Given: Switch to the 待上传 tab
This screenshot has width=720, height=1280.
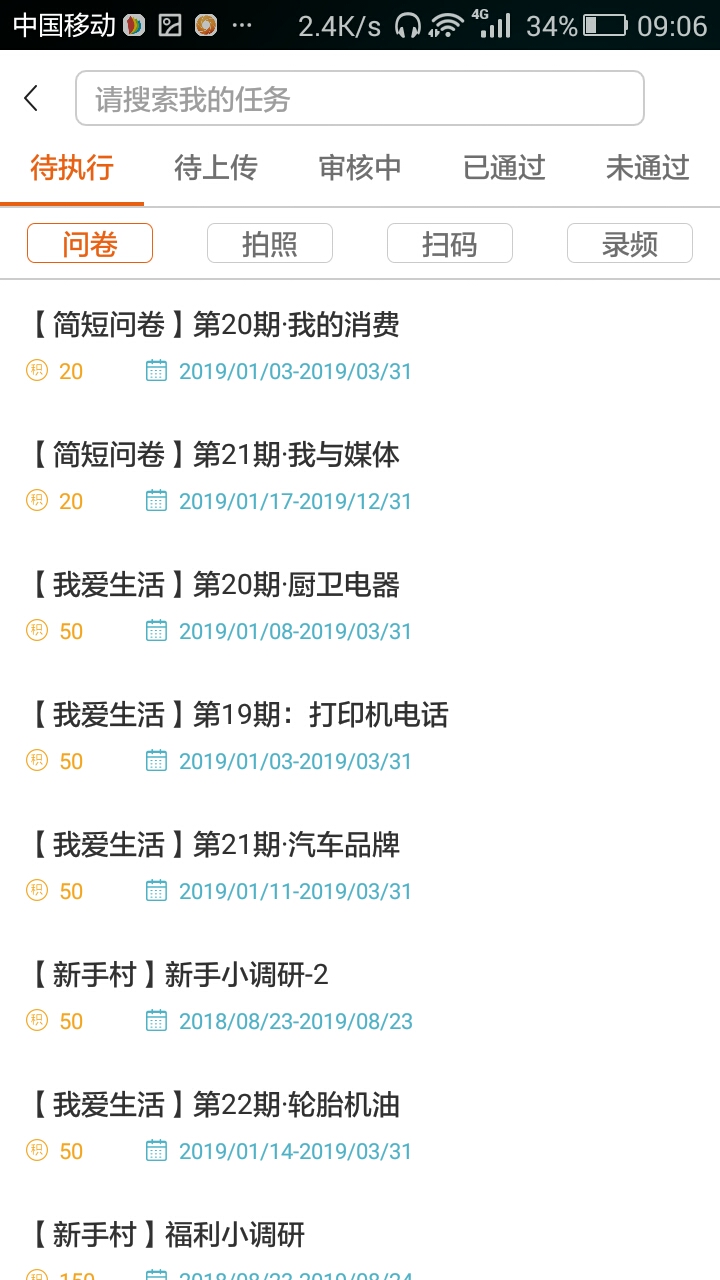Looking at the screenshot, I should pos(215,167).
